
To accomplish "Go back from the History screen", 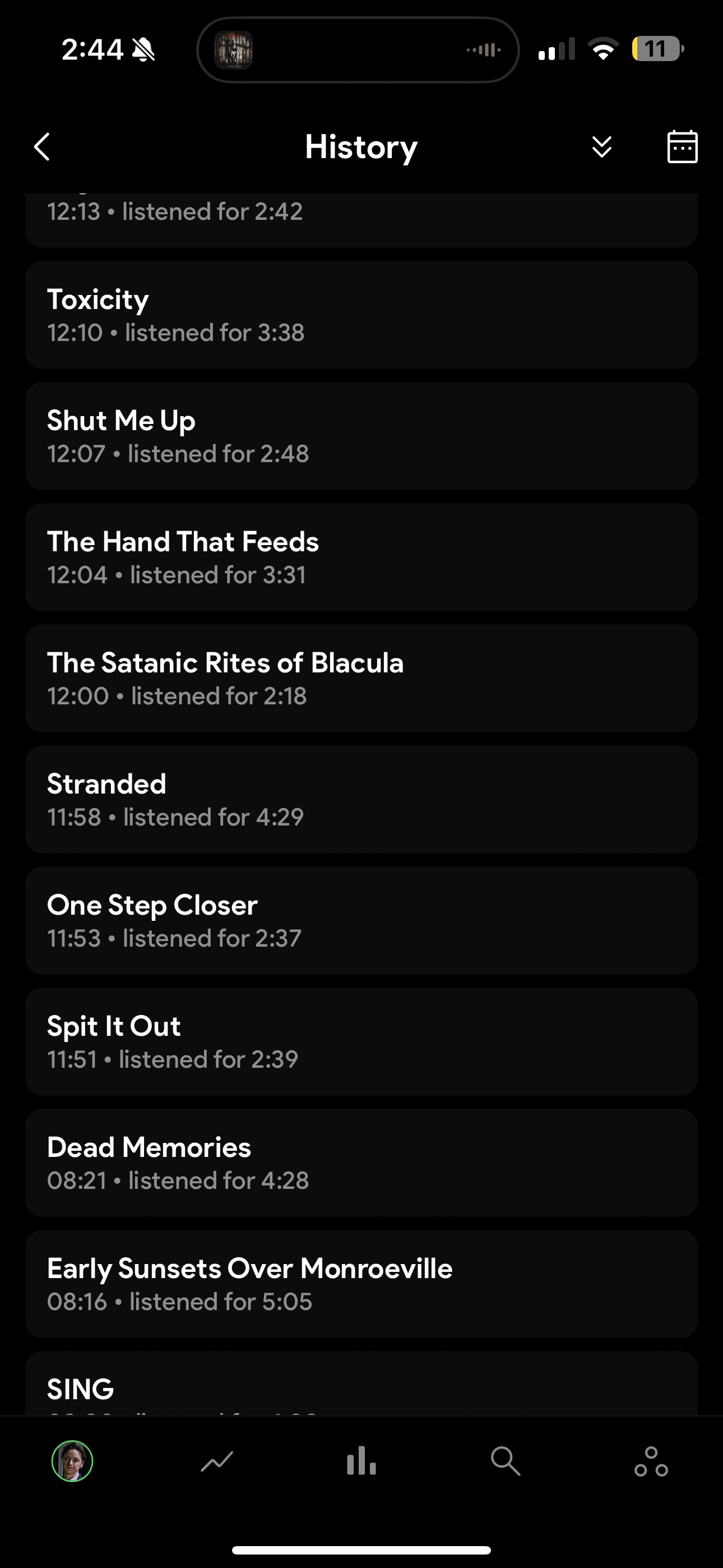I will (42, 147).
